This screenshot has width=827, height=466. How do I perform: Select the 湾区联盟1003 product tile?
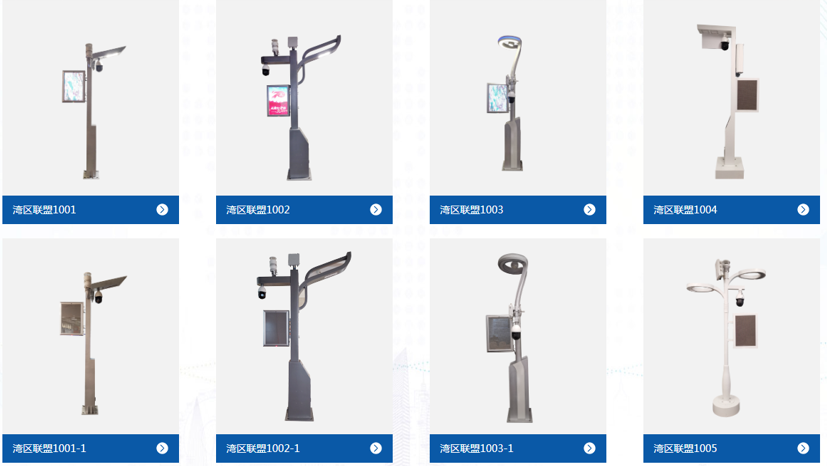(x=517, y=110)
